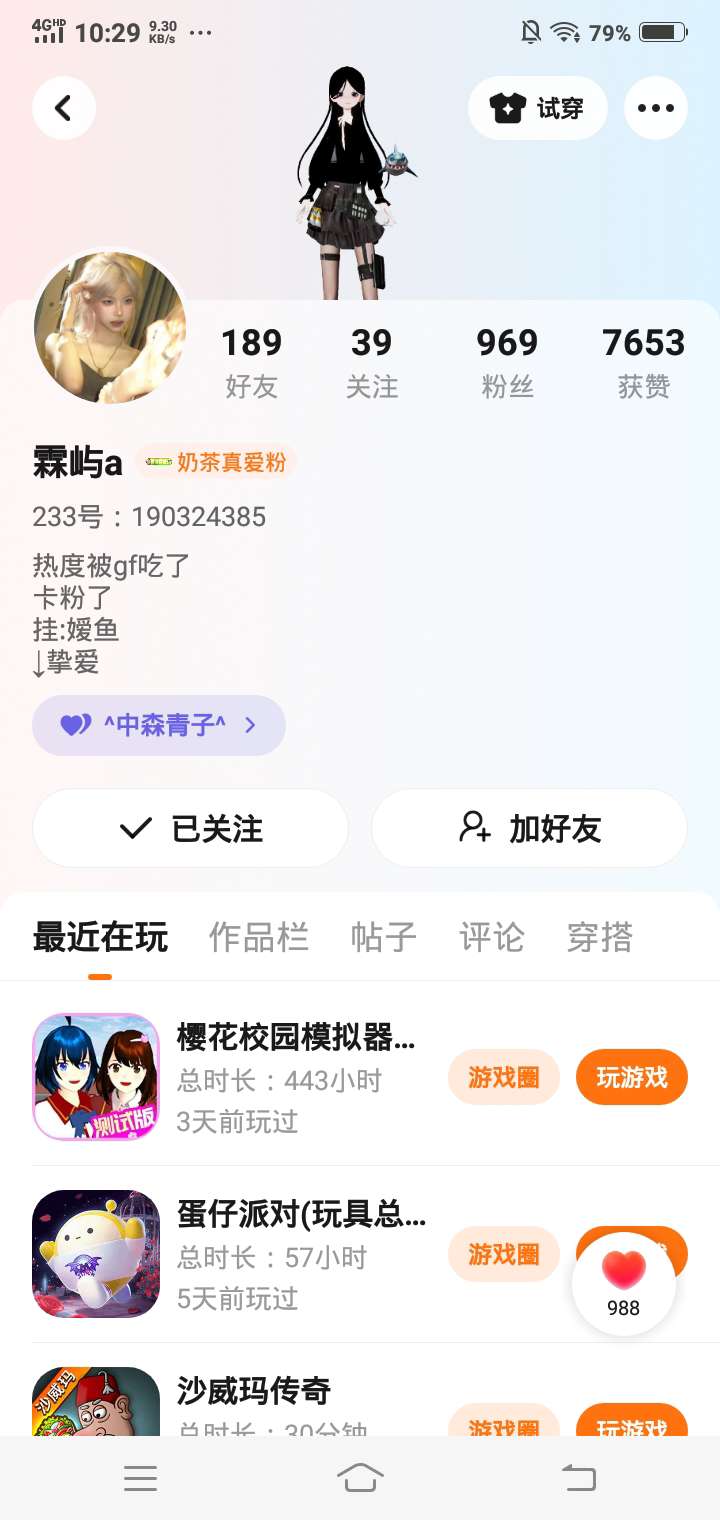Screen dimensions: 720x1520
Task: View the 39 关注 following list
Action: point(372,361)
